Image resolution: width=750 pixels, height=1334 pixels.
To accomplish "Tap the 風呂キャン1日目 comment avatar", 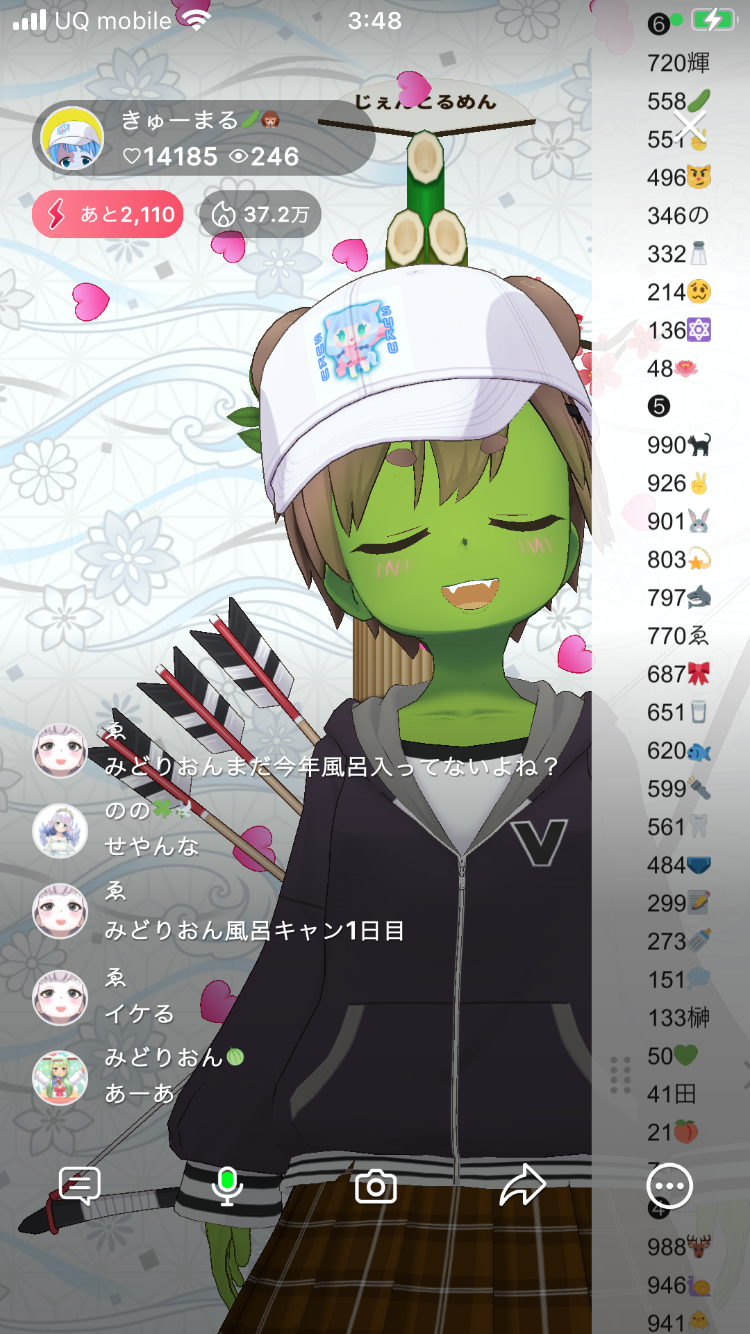I will [x=60, y=912].
